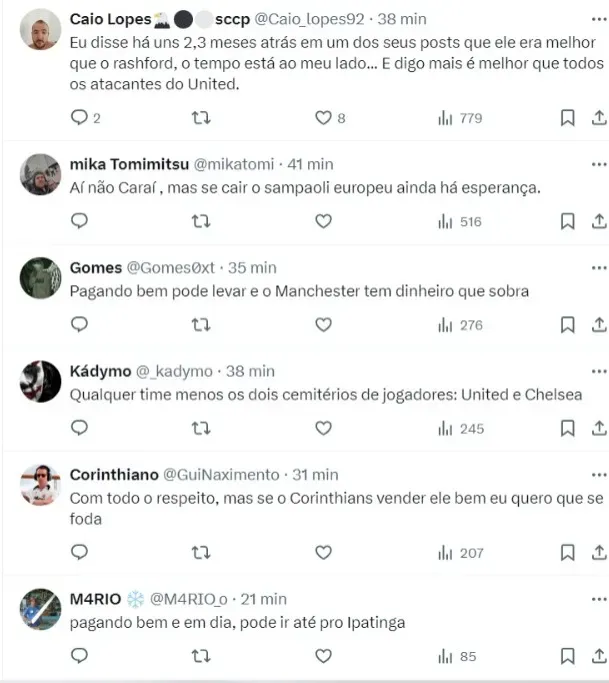Reply to Kádymo's tweet
The width and height of the screenshot is (609, 683).
coord(81,428)
